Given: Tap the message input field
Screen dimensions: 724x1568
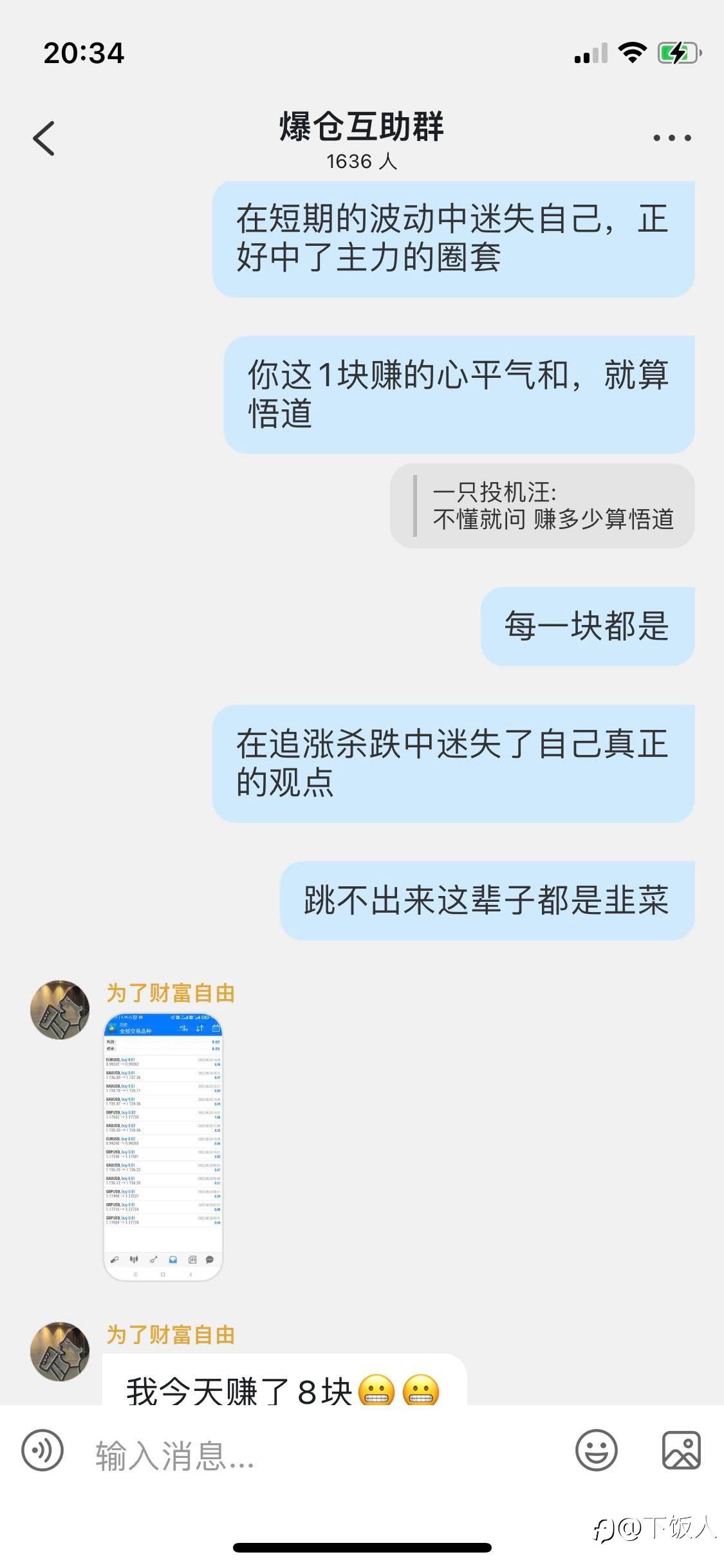Looking at the screenshot, I should 322,1456.
